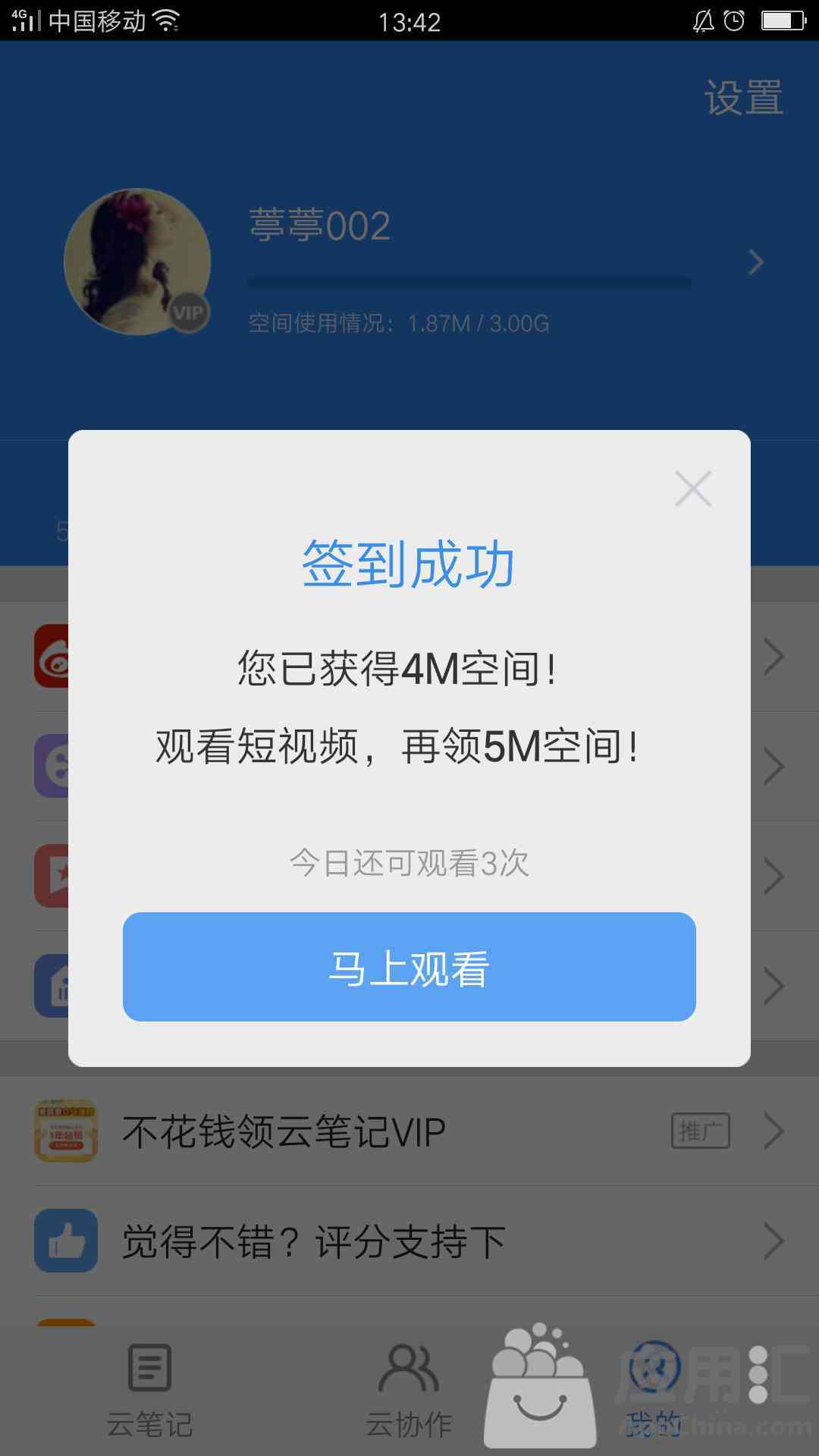Open 设置 settings

pos(743,99)
